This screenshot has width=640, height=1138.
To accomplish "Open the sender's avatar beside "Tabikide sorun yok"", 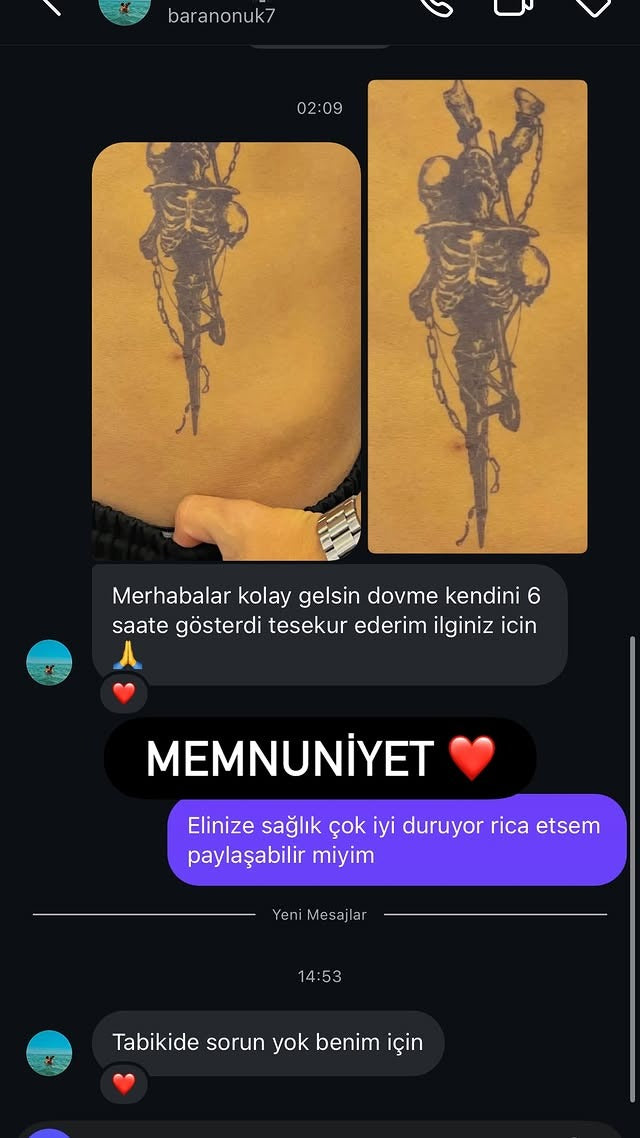I will 49,1053.
